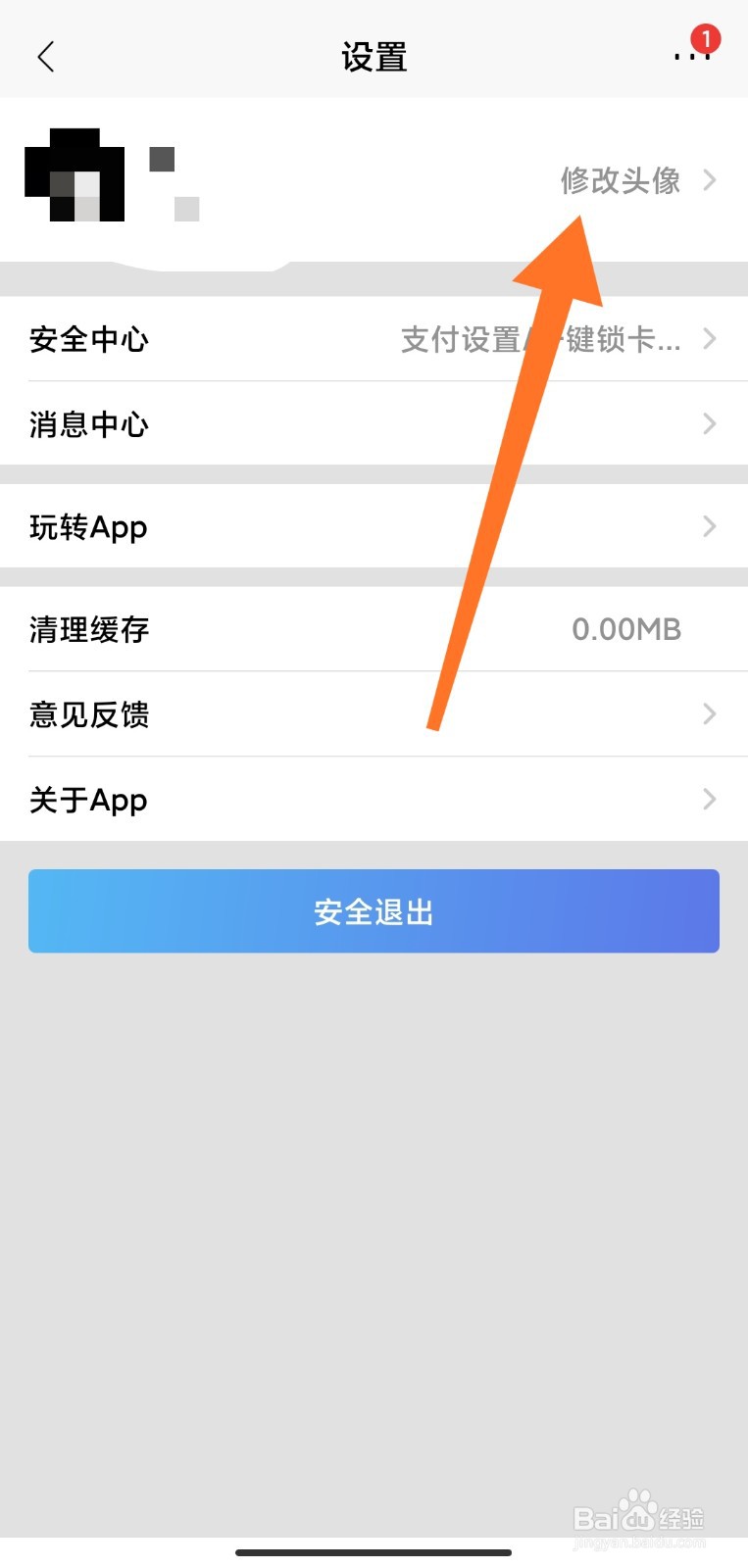Open 消息中心 message center

[88, 423]
